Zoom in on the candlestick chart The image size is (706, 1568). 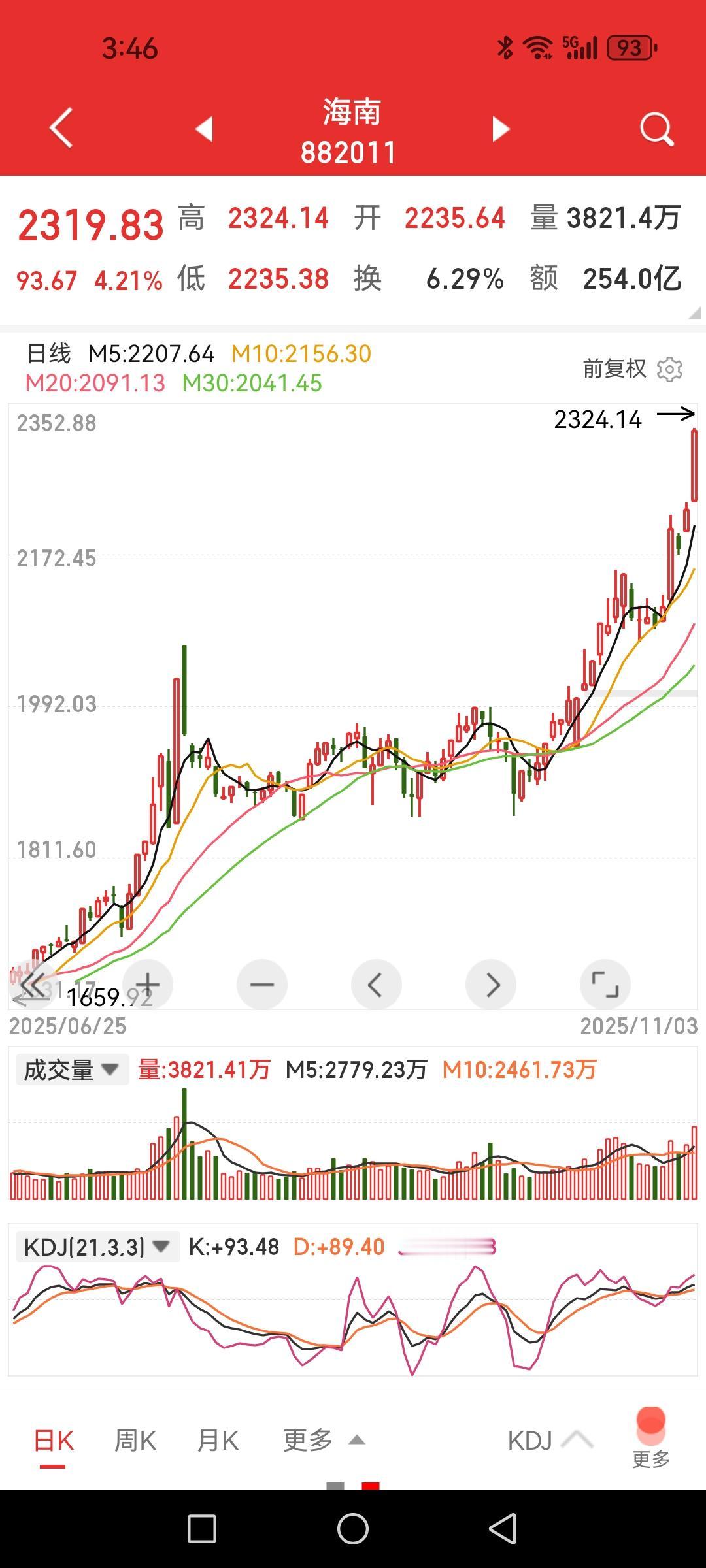tap(148, 984)
